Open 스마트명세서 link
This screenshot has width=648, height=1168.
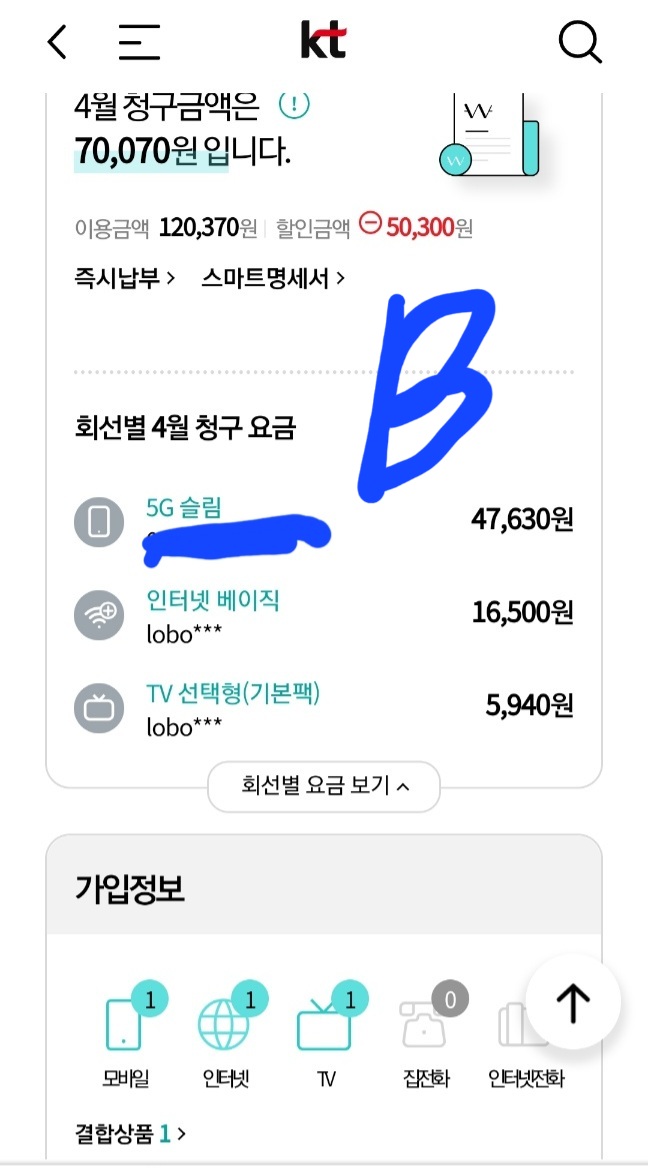(x=273, y=278)
